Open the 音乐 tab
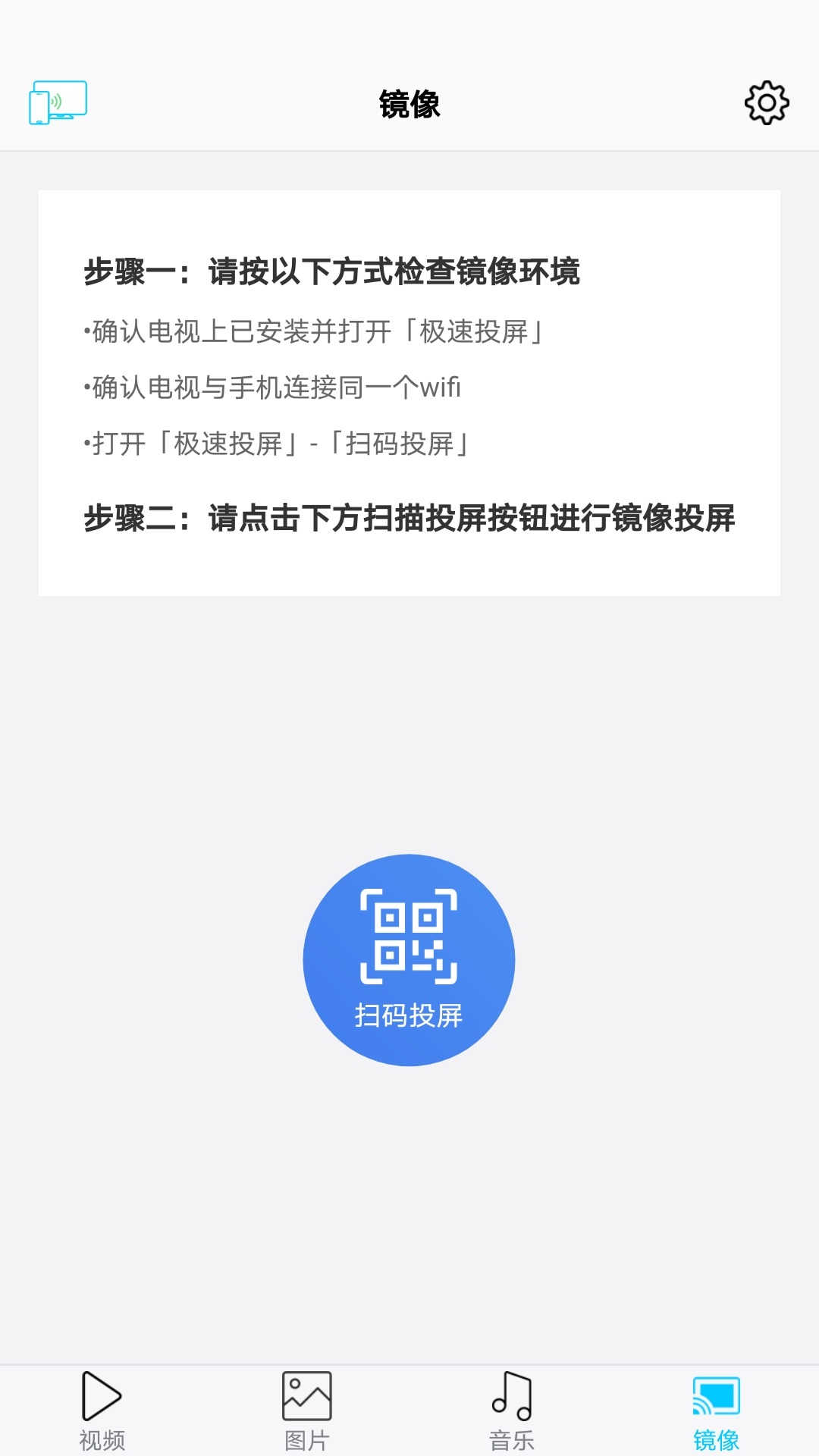This screenshot has height=1456, width=819. [x=512, y=1410]
